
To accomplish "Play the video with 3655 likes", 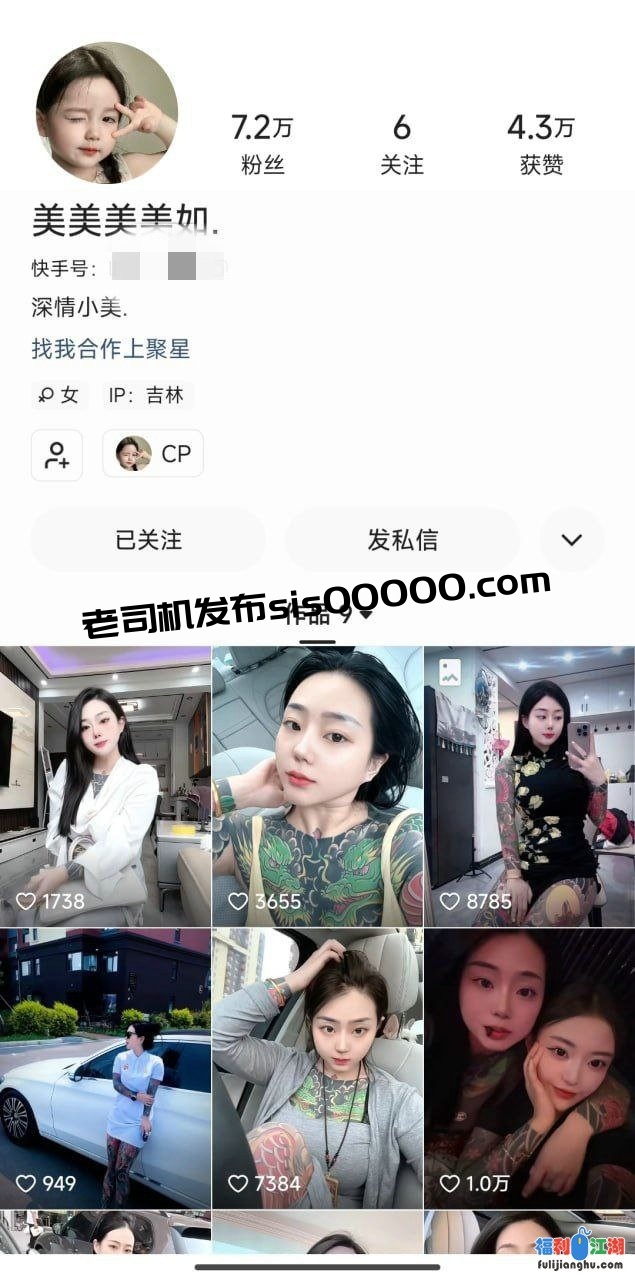I will point(317,785).
